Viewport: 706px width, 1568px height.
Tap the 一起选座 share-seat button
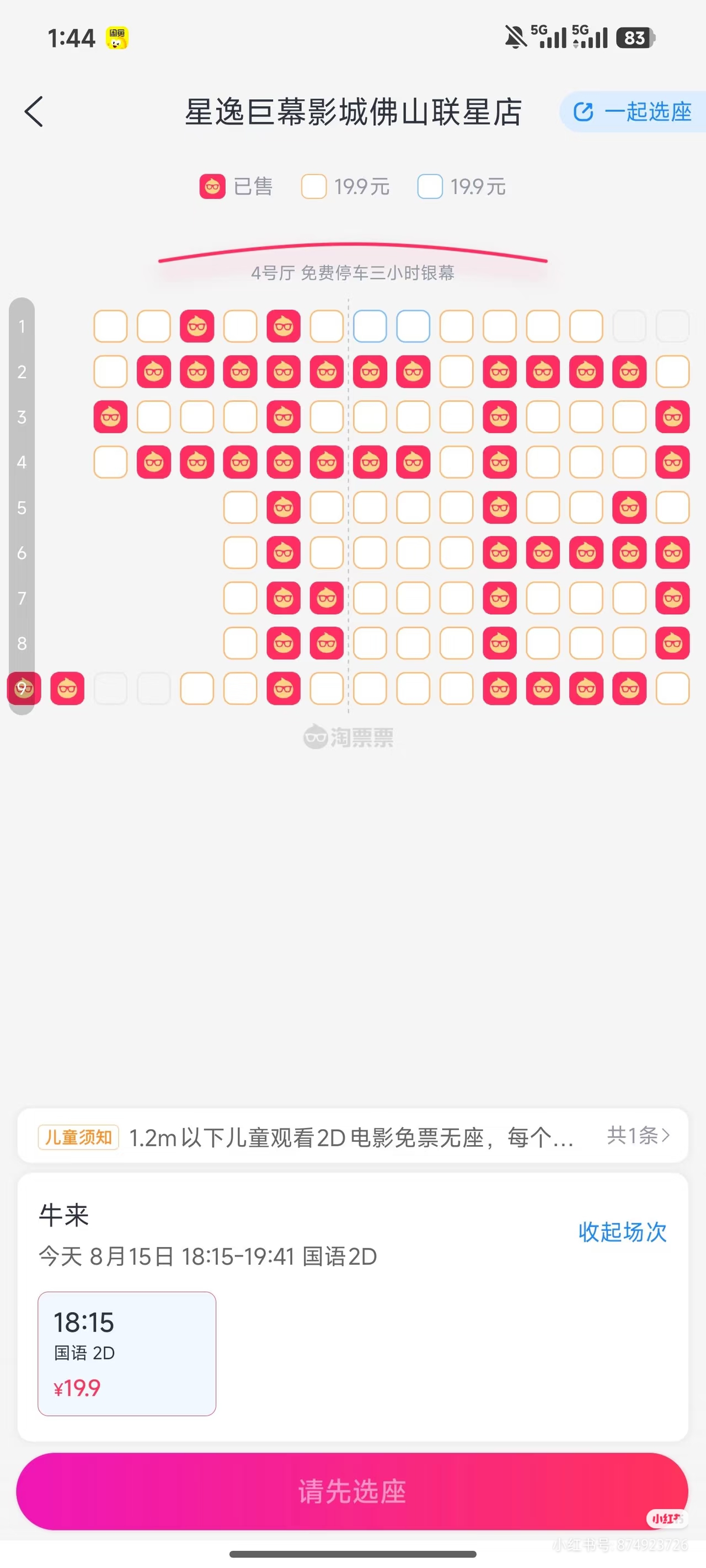click(x=633, y=112)
